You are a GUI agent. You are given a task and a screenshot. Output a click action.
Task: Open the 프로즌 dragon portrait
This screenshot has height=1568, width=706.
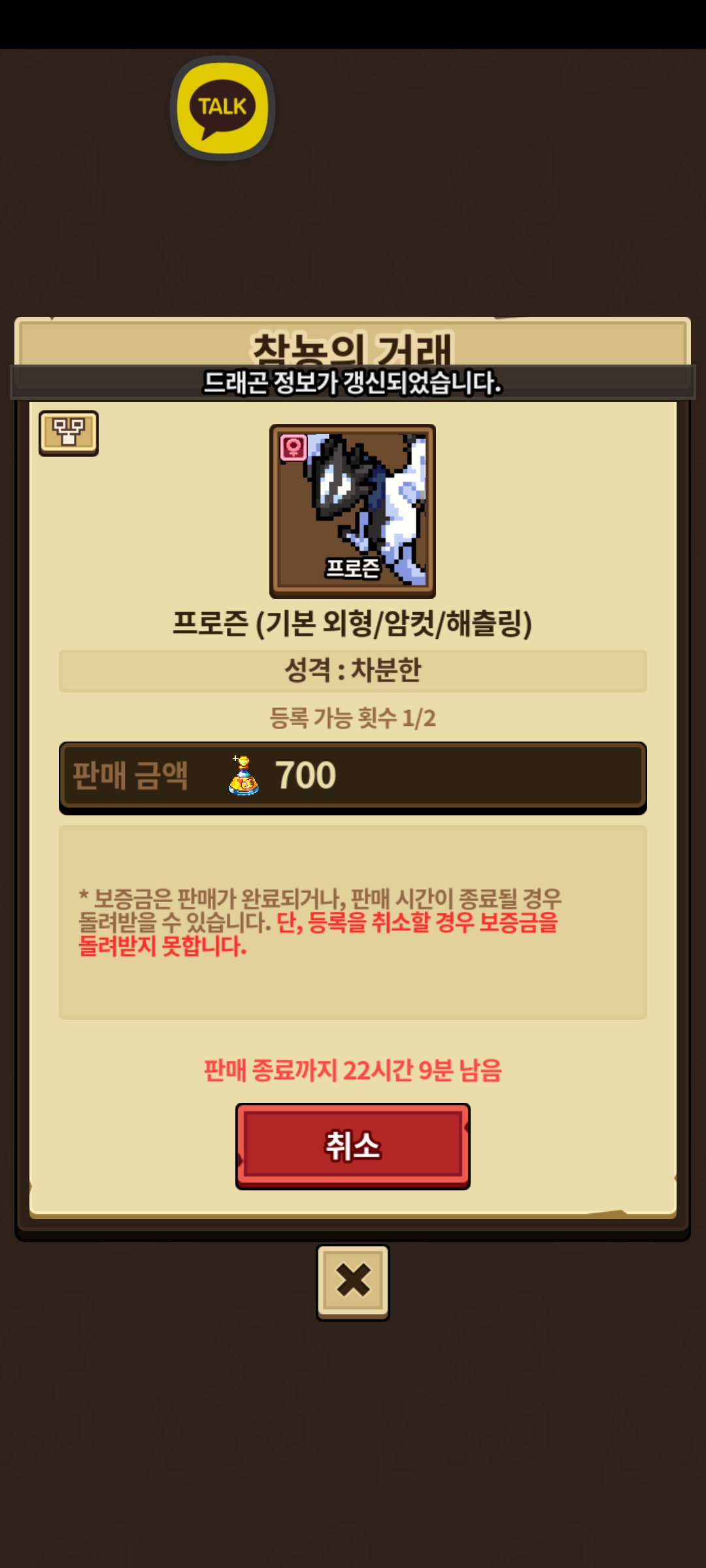pos(352,511)
